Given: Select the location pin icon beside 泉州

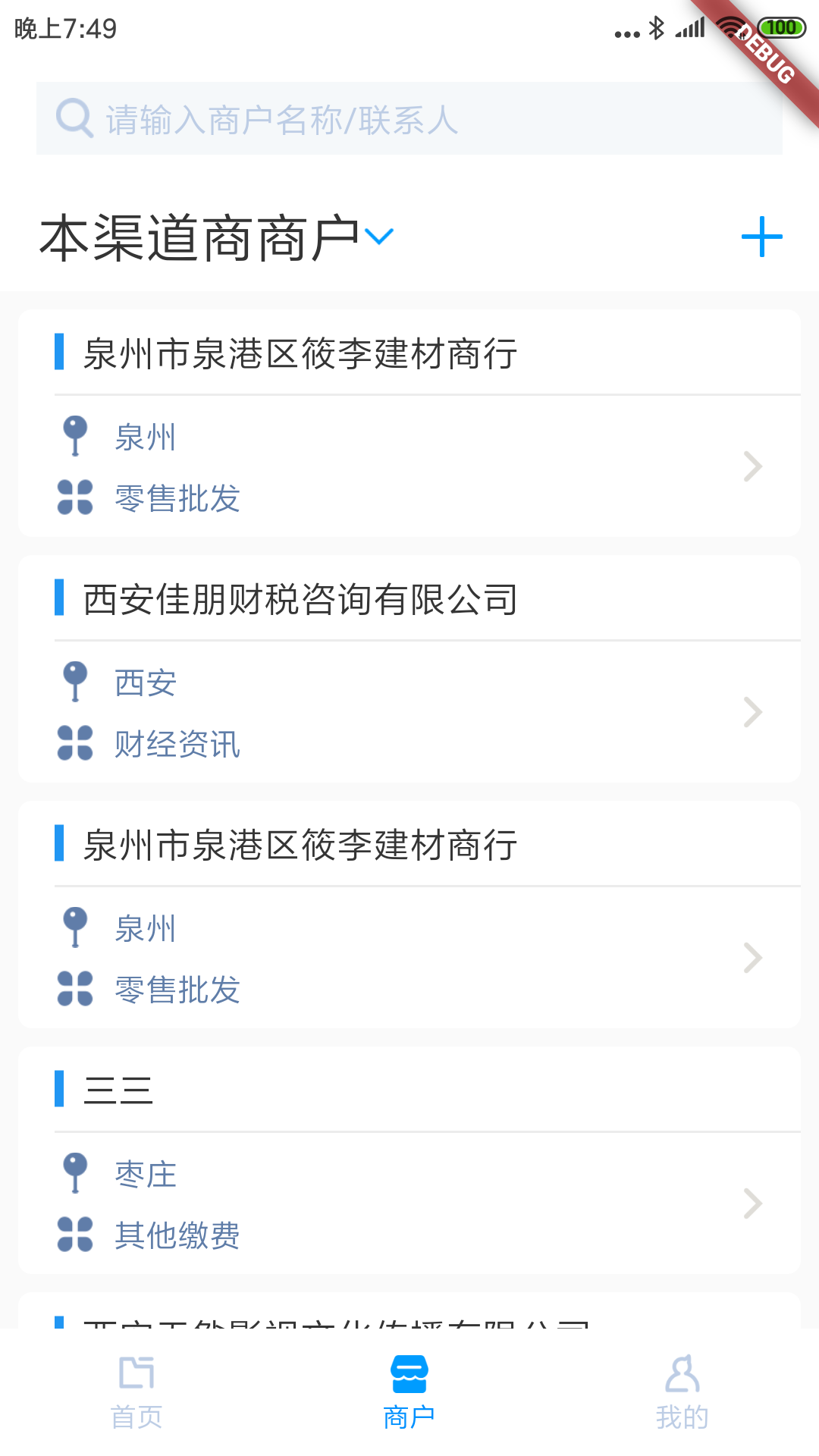Looking at the screenshot, I should tap(74, 435).
